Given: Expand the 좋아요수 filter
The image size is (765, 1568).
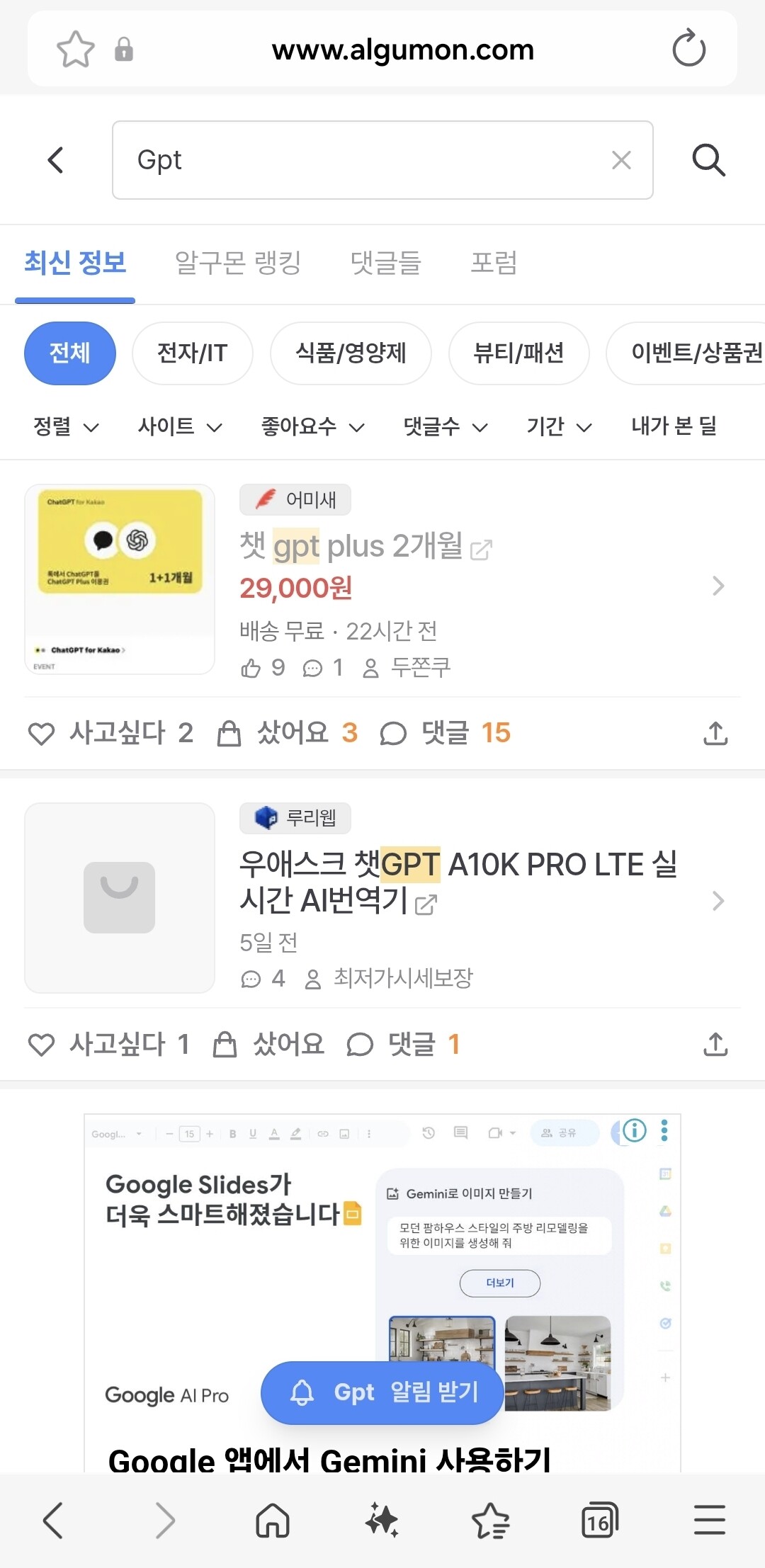Looking at the screenshot, I should point(312,426).
